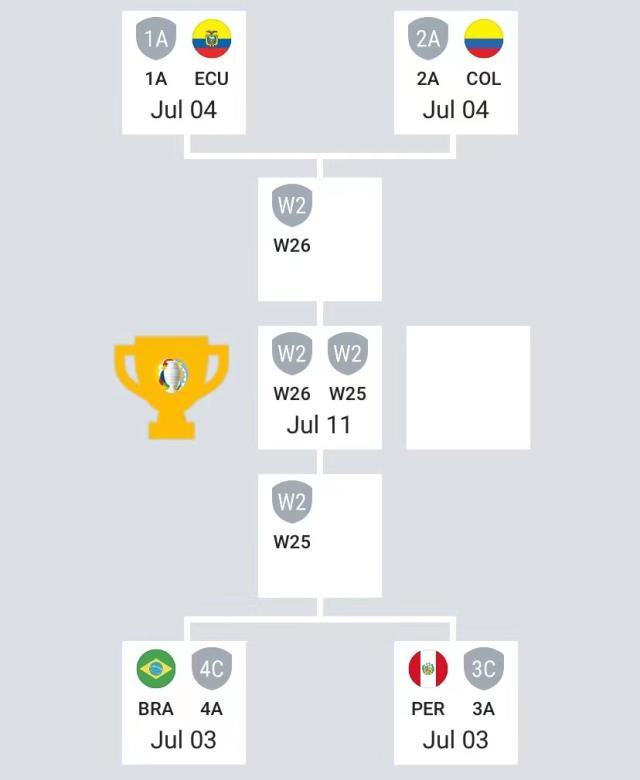Image resolution: width=640 pixels, height=780 pixels.
Task: Open the 1A vs ECU match on Jul 04
Action: click(x=183, y=73)
